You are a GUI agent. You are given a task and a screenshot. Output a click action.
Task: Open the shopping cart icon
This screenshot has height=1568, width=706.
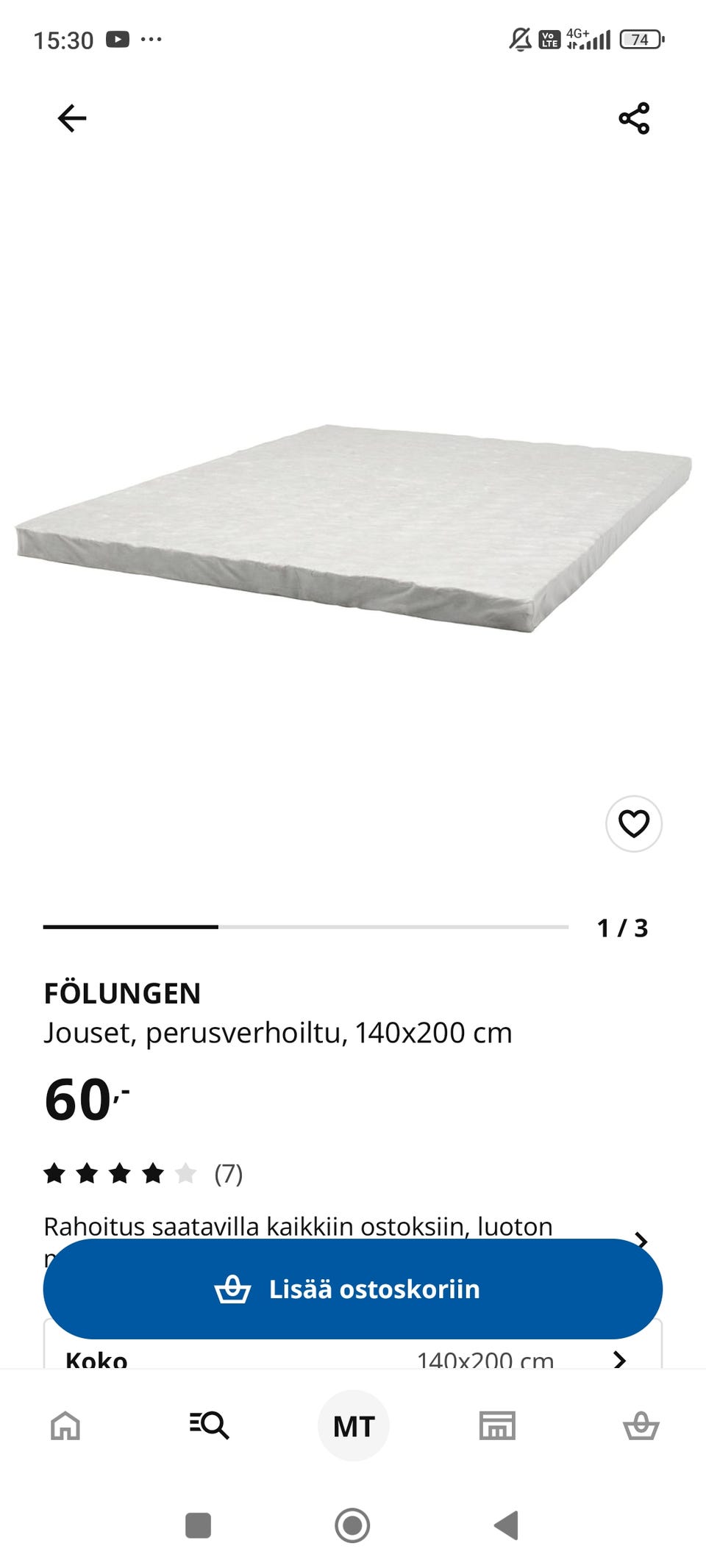click(x=641, y=1425)
